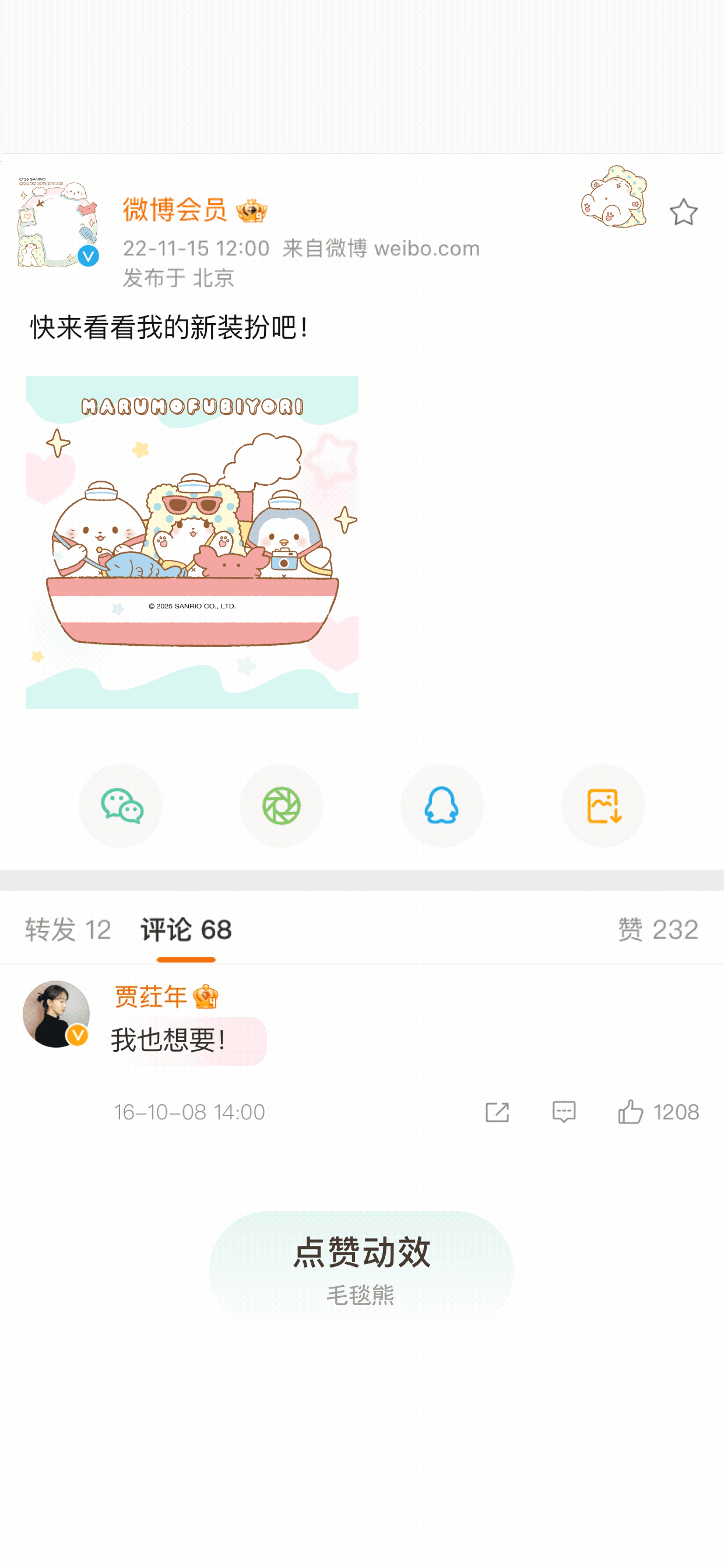
Task: Share to WeChat Moments via aperture icon
Action: 282,806
